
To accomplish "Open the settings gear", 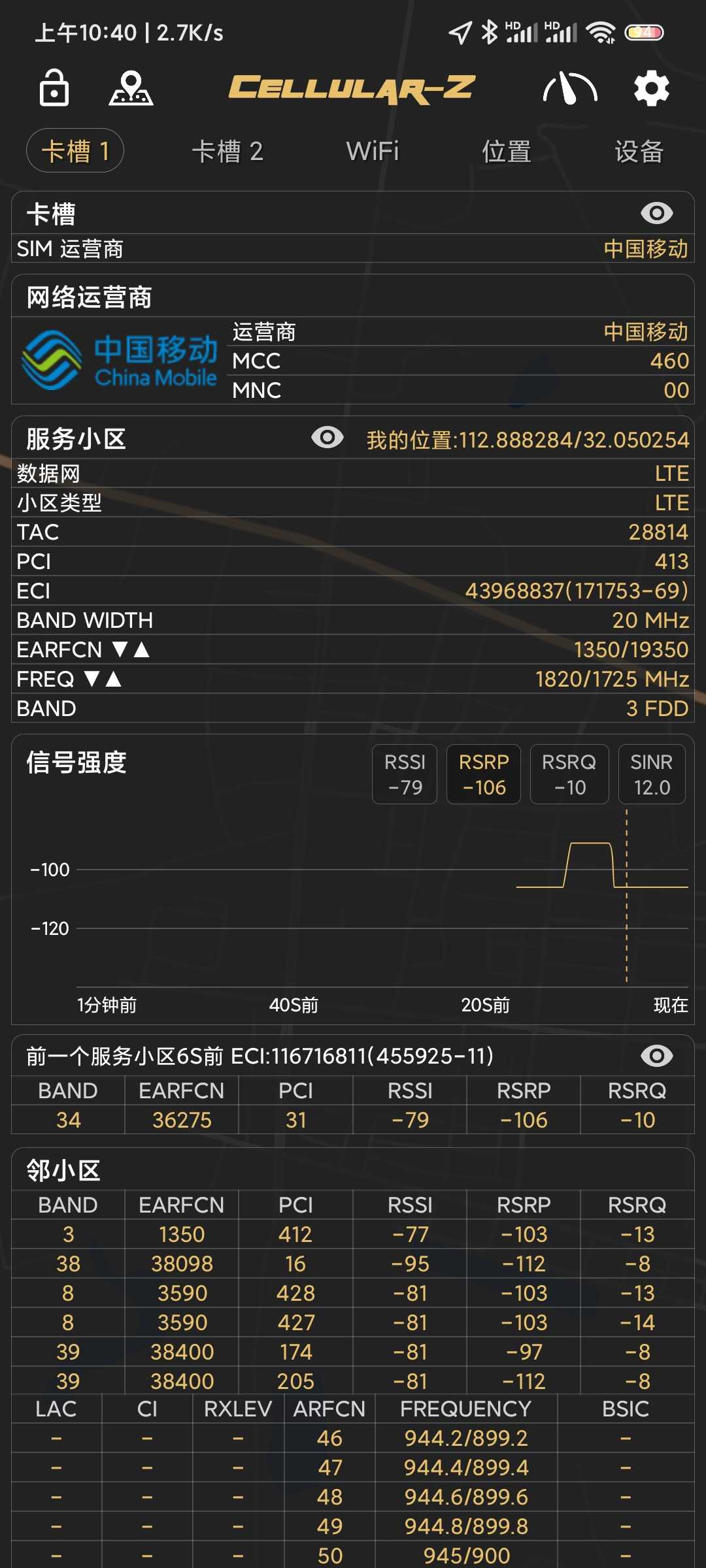I will pyautogui.click(x=651, y=88).
